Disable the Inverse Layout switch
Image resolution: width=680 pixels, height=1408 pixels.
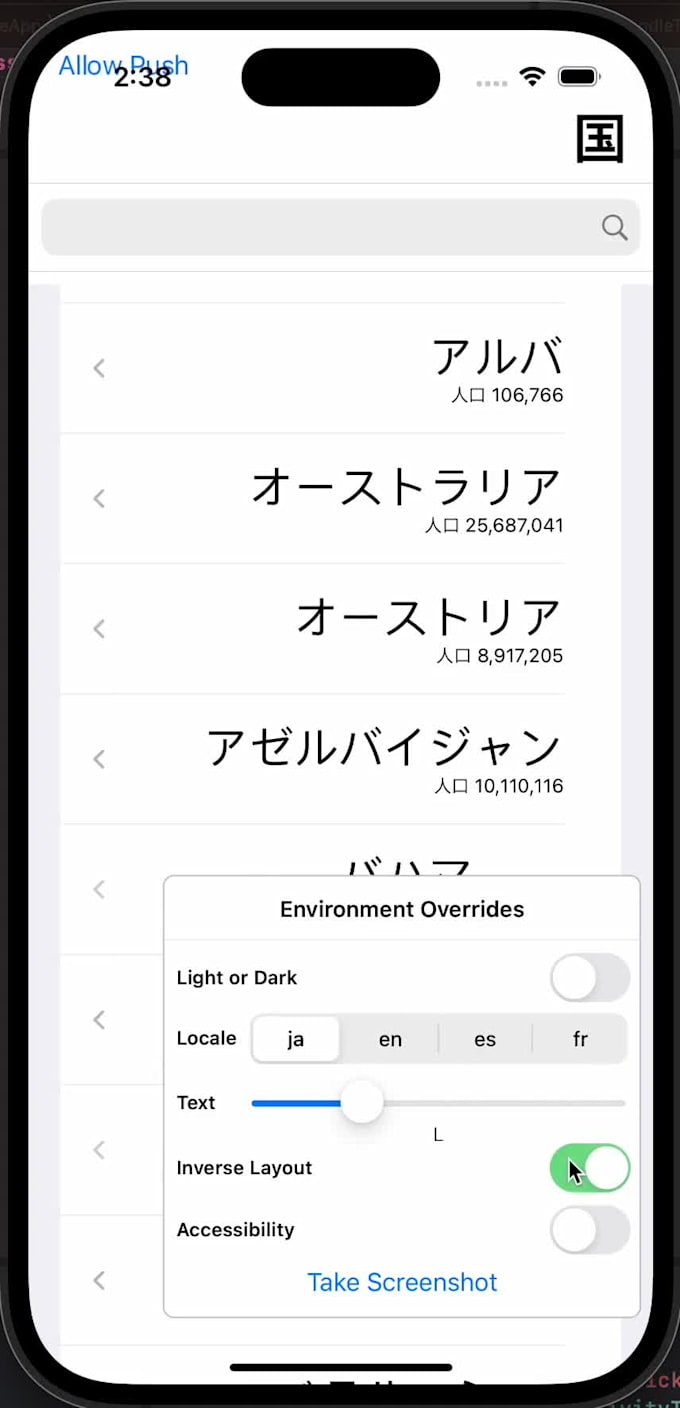click(x=589, y=1168)
